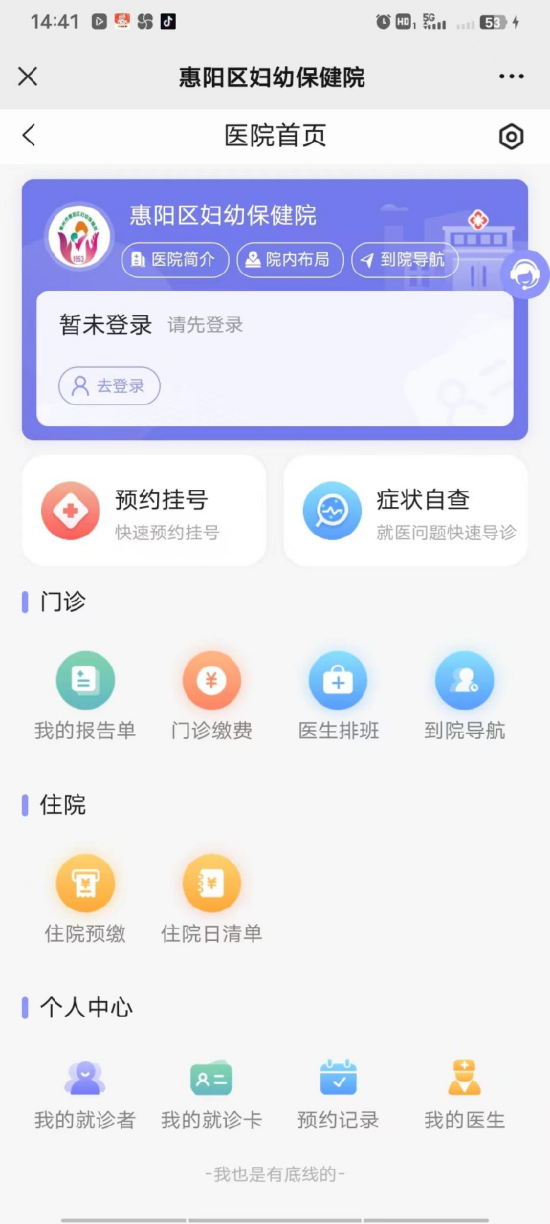Open the 症状自查 card
The height and width of the screenshot is (1224, 550).
pos(405,511)
